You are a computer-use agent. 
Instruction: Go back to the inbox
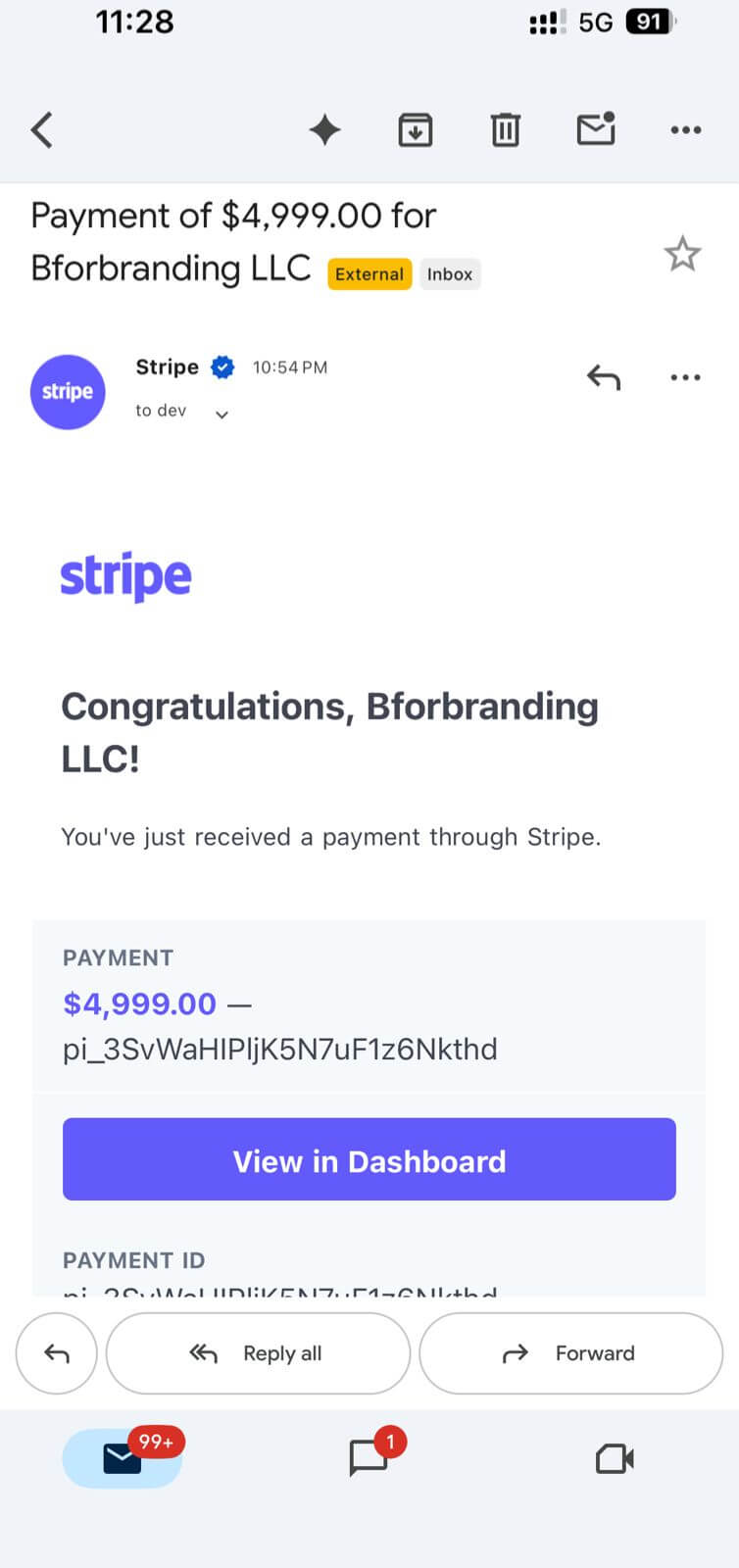tap(41, 129)
